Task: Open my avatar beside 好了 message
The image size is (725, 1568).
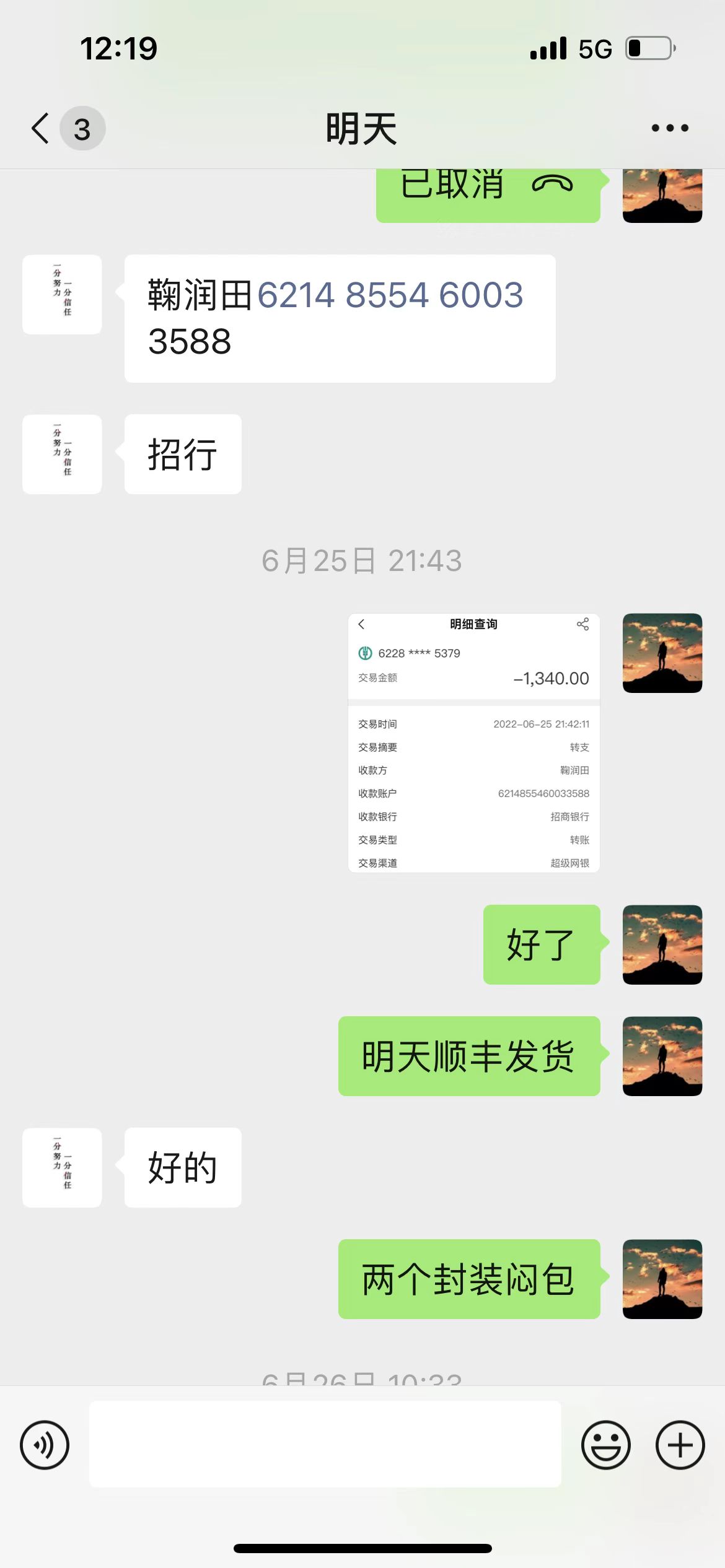Action: (x=662, y=944)
